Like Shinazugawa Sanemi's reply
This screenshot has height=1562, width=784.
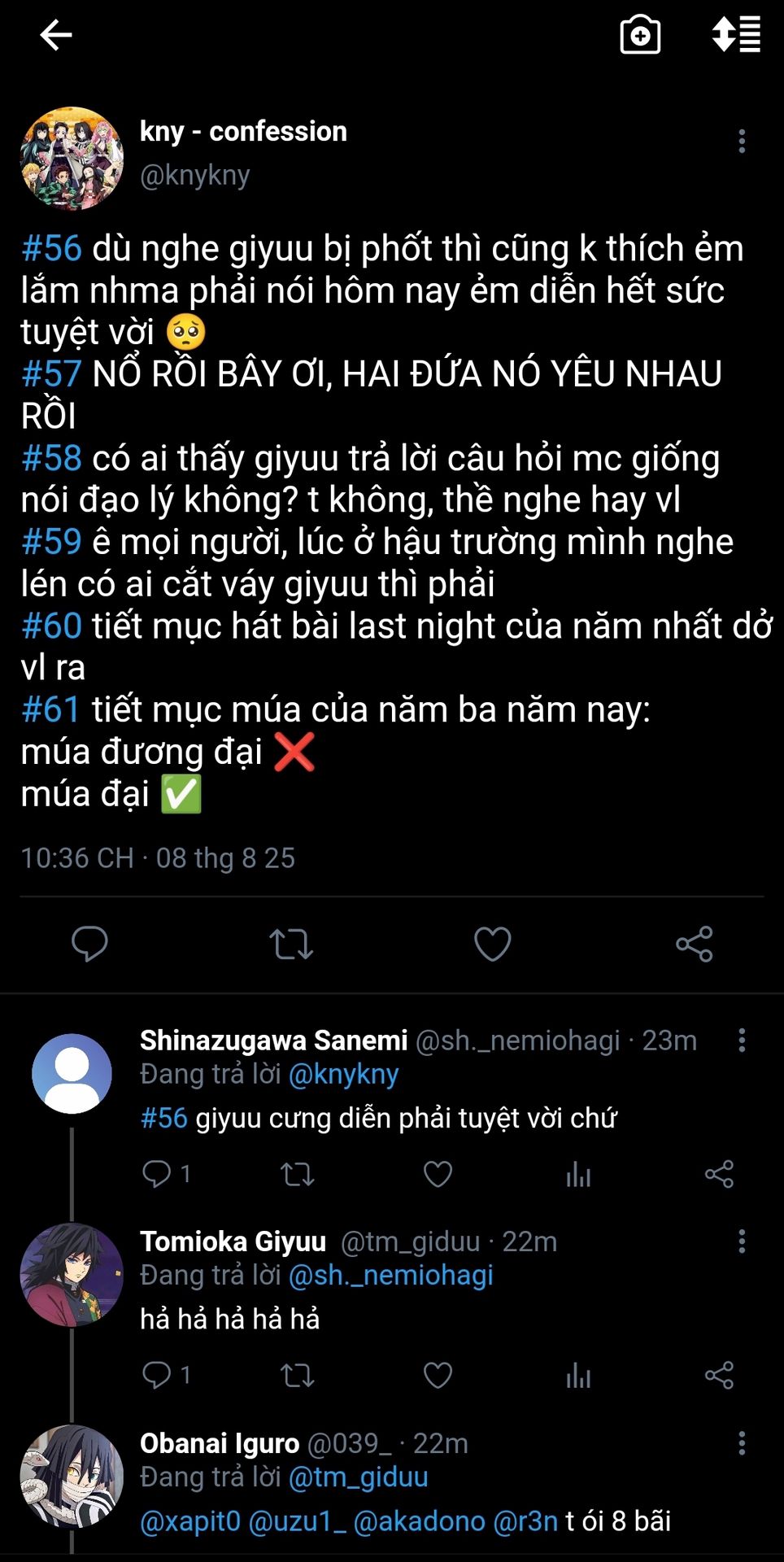tap(438, 1174)
